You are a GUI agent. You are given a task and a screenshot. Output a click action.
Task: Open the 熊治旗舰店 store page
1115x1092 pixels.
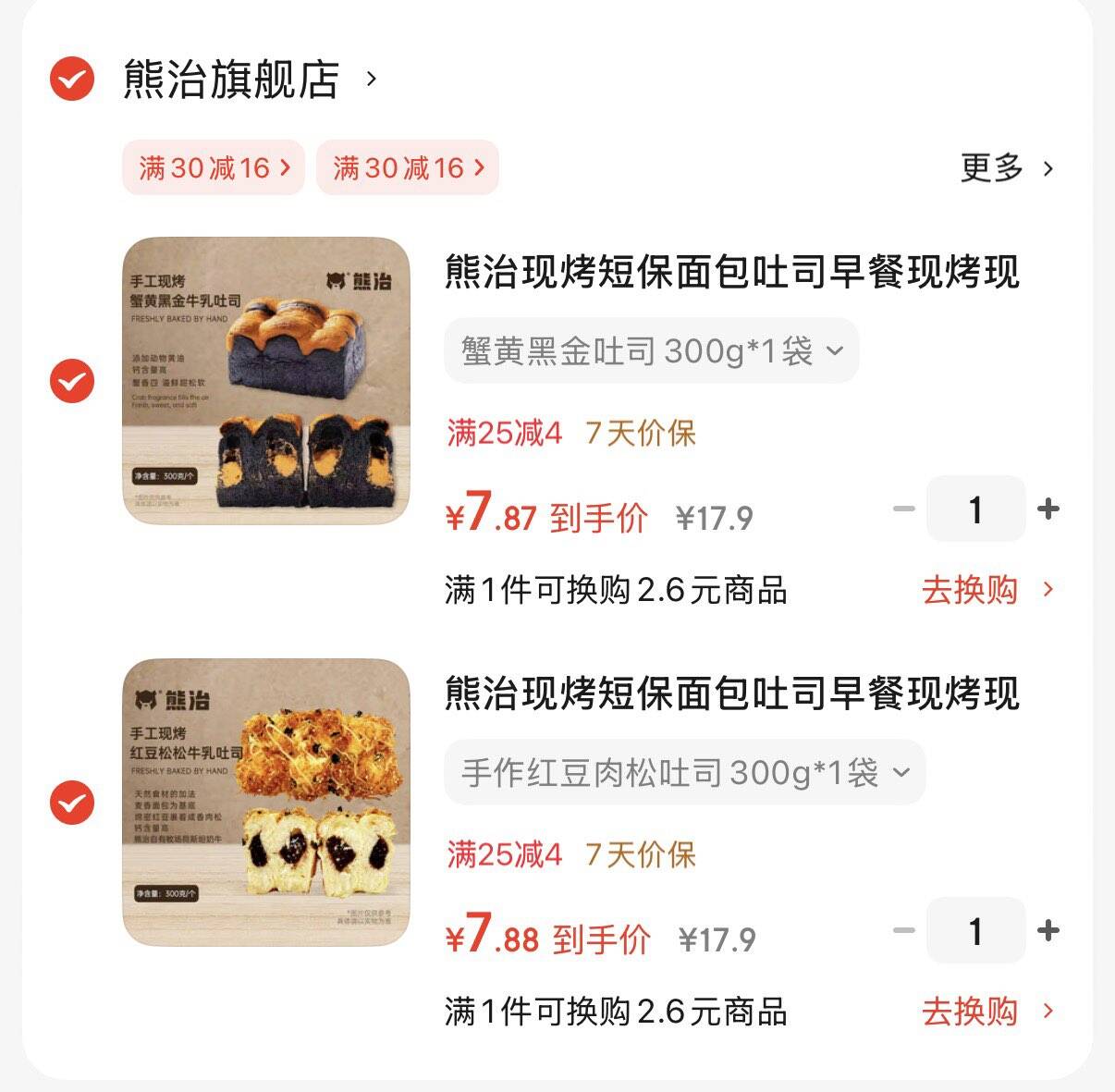(x=232, y=80)
